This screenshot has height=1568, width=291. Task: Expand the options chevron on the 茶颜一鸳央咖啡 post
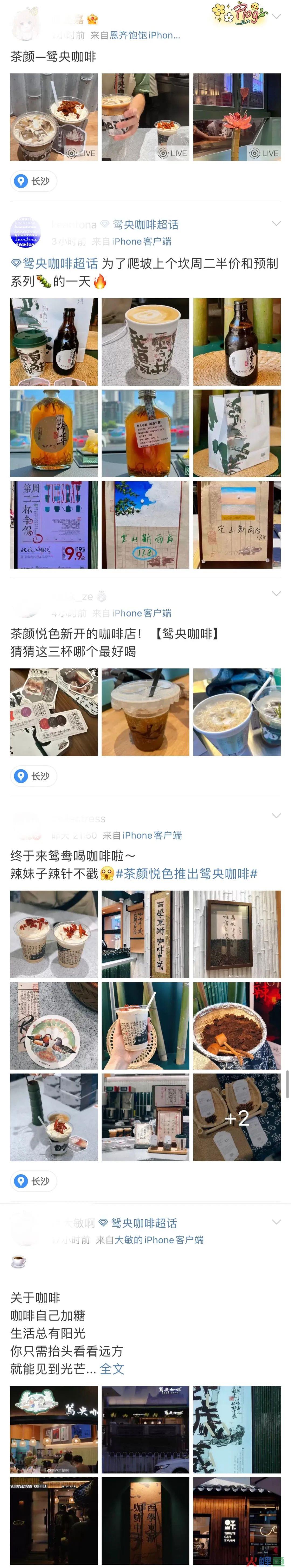276,16
